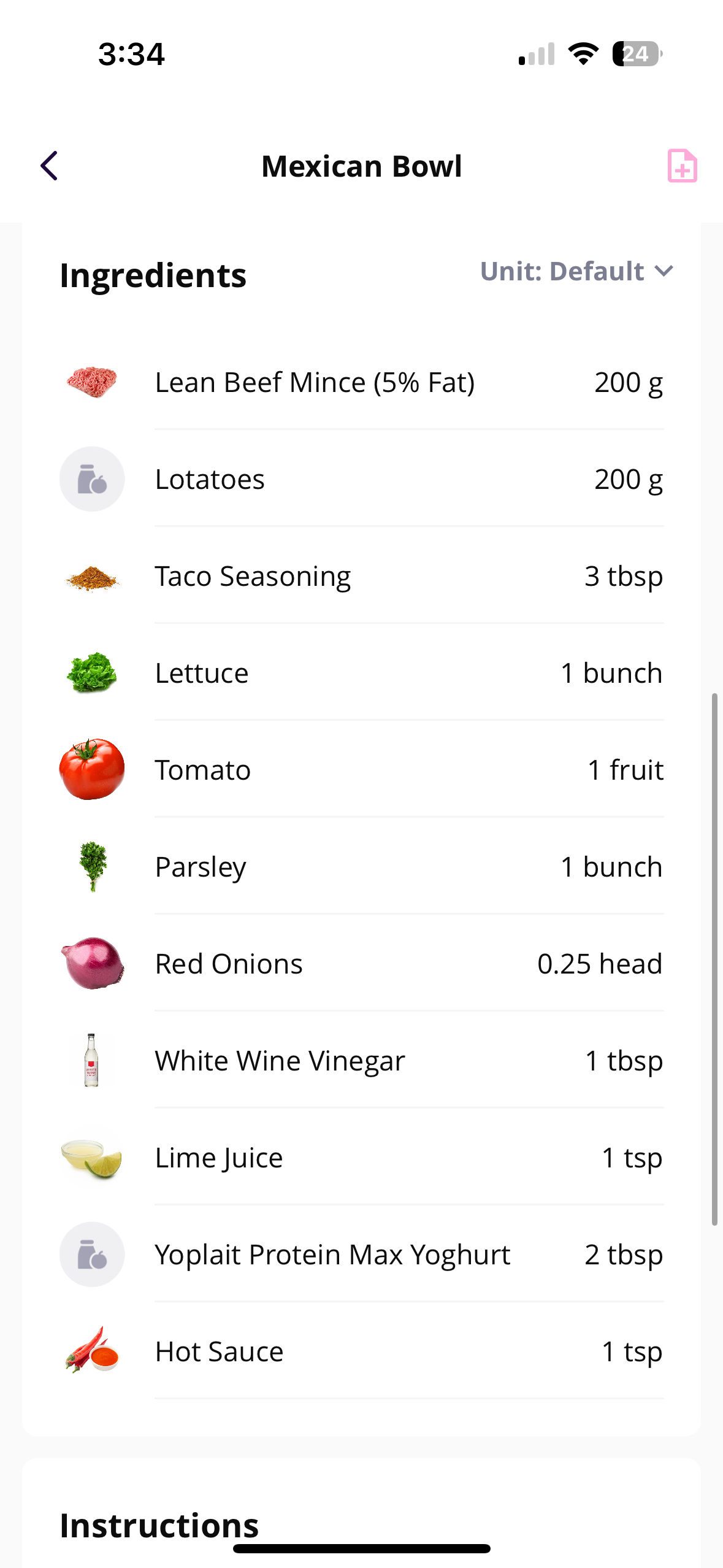View the Taco Seasoning ingredient
The height and width of the screenshot is (1568, 723).
click(361, 576)
